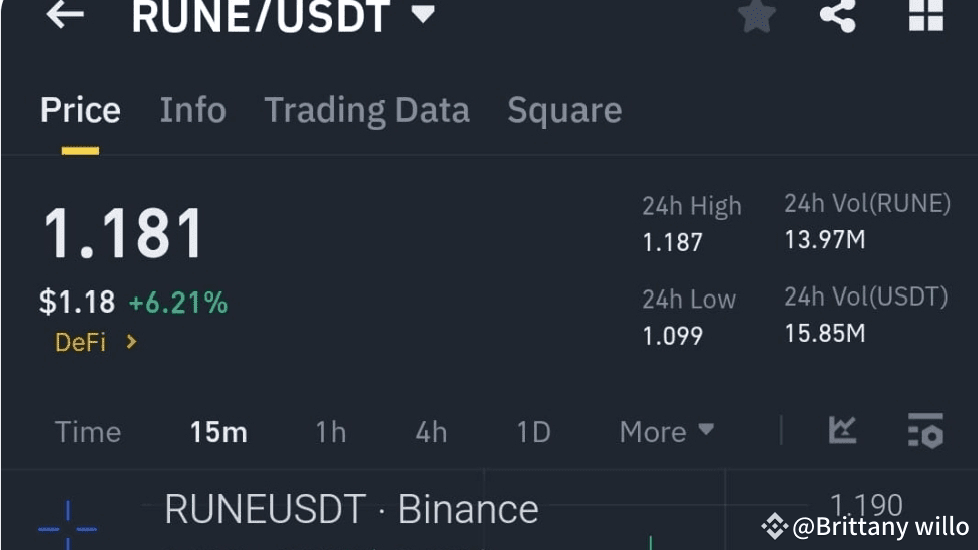Open the chart drawing tools icon
Screen dimensions: 978x550
[x=842, y=430]
